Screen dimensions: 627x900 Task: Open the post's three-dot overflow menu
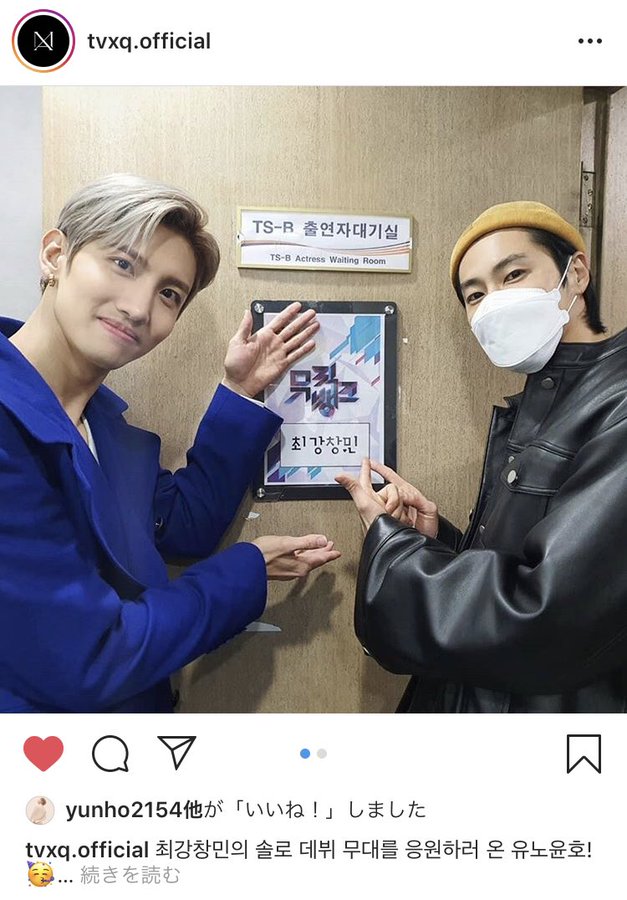(590, 42)
